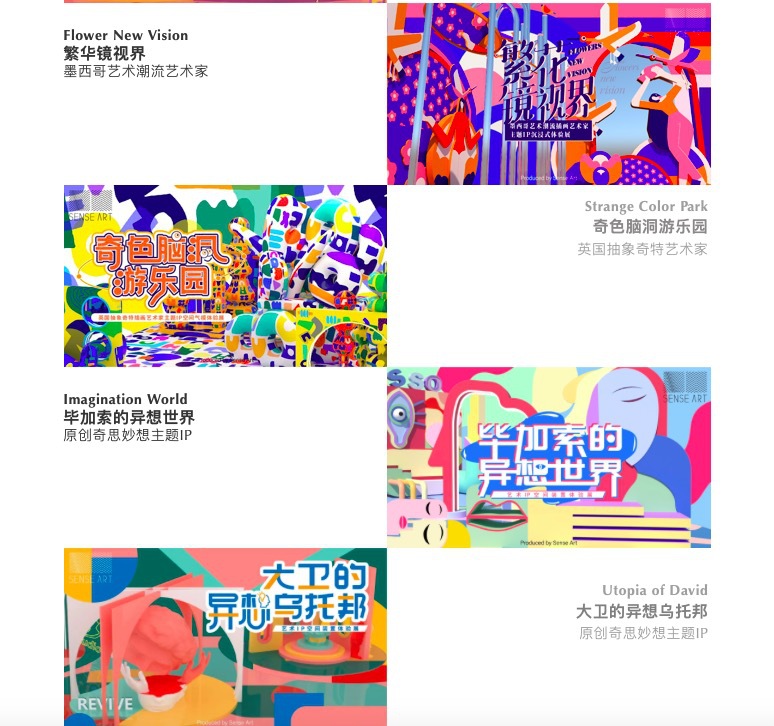Image resolution: width=774 pixels, height=726 pixels.
Task: Open the Flower New Vision project image
Action: [x=549, y=94]
